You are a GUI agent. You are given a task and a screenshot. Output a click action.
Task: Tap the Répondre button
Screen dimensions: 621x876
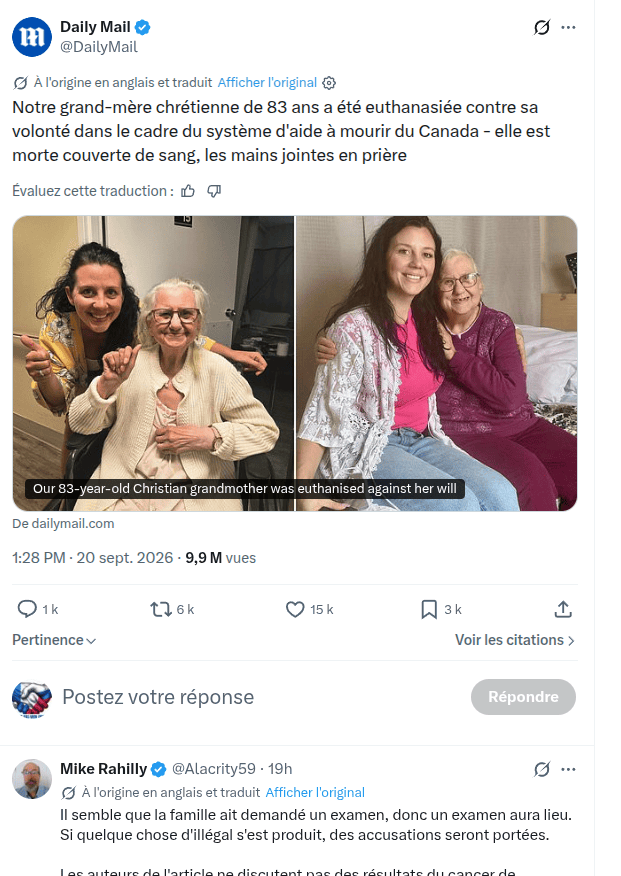pos(523,697)
